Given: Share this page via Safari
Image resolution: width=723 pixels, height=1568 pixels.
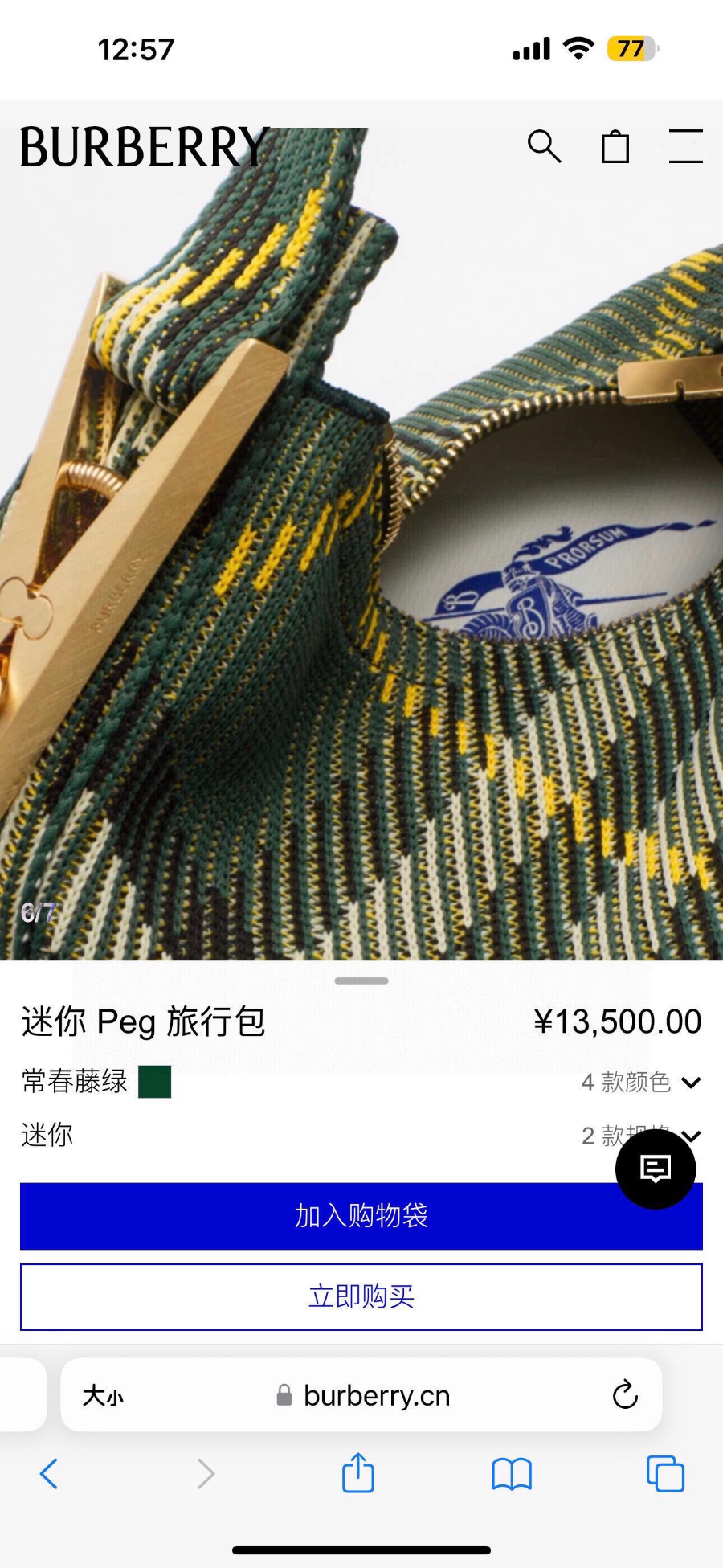Looking at the screenshot, I should click(x=358, y=1474).
